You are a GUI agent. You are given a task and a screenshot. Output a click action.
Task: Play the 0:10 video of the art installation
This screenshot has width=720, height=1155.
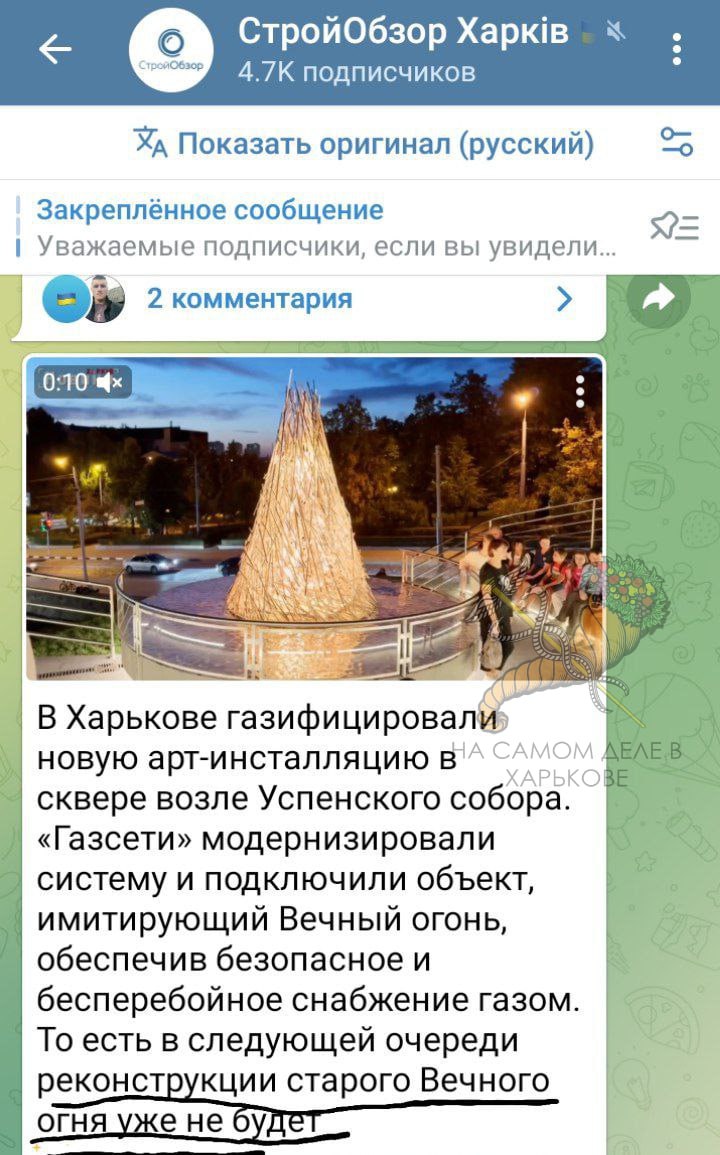(x=315, y=518)
